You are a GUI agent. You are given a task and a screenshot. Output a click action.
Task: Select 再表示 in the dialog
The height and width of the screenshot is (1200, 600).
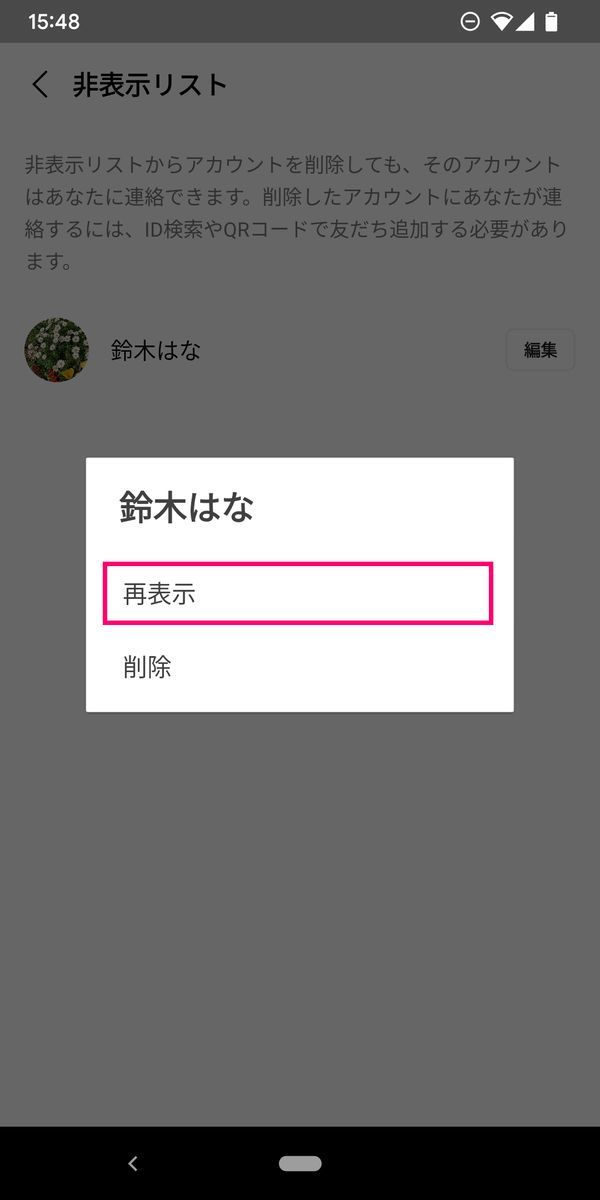(x=299, y=594)
